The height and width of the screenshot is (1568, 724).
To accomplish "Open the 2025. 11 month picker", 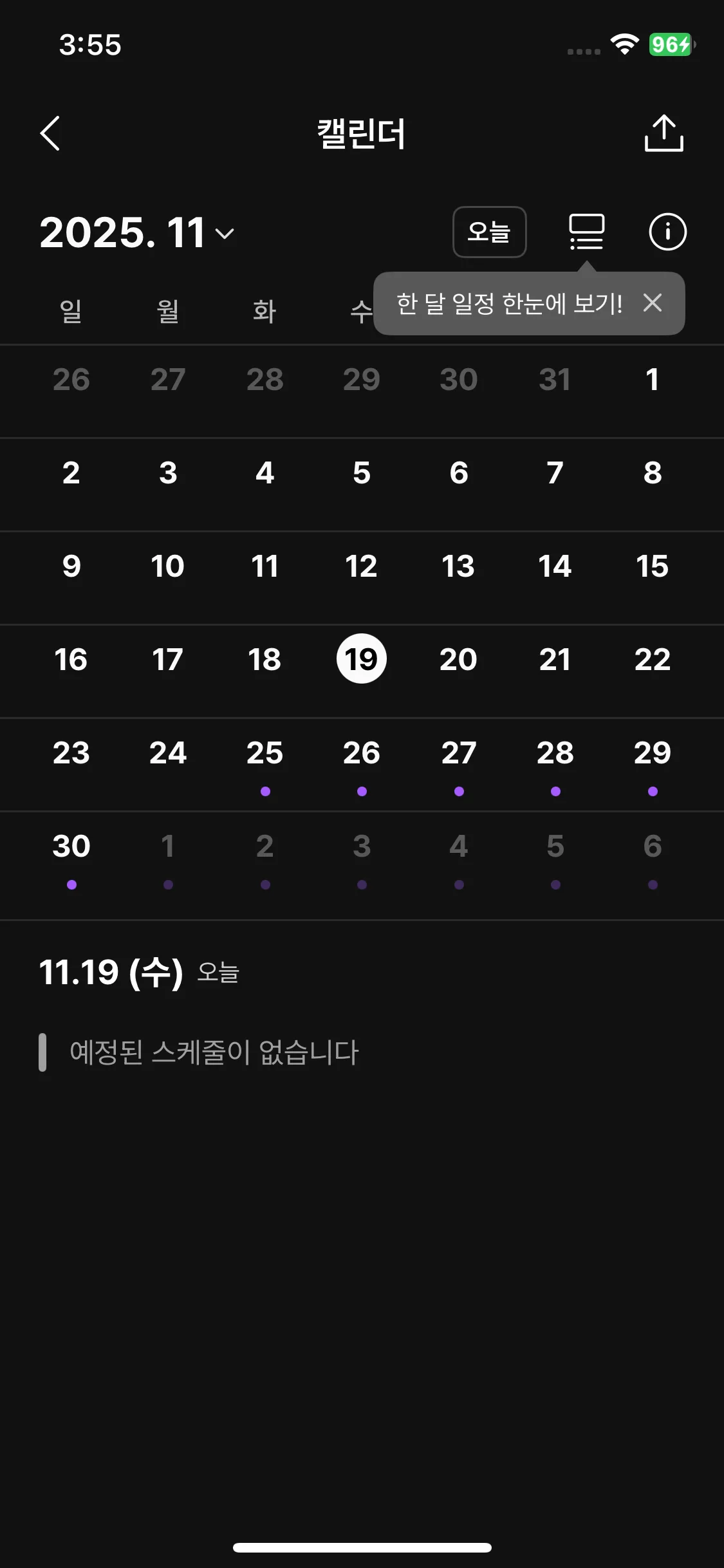I will coord(137,232).
